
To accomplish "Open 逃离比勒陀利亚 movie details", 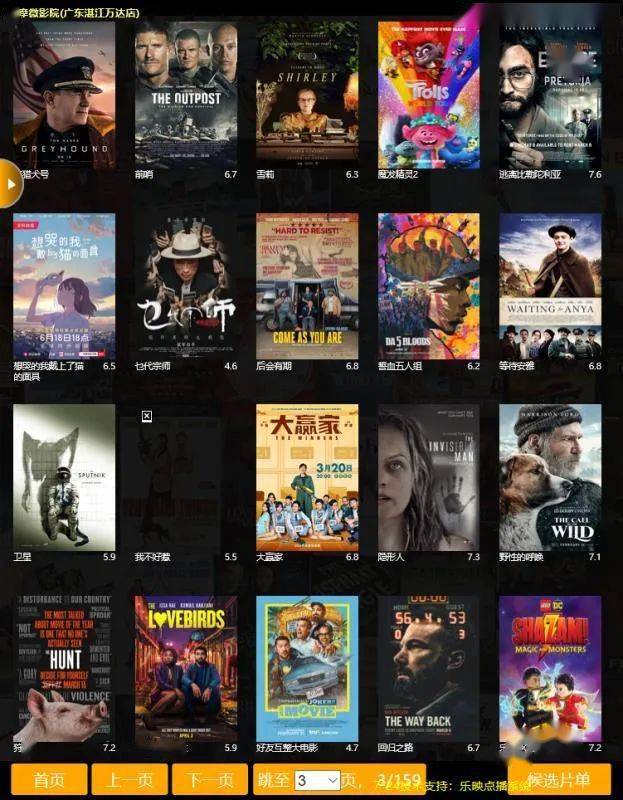I will pos(550,95).
